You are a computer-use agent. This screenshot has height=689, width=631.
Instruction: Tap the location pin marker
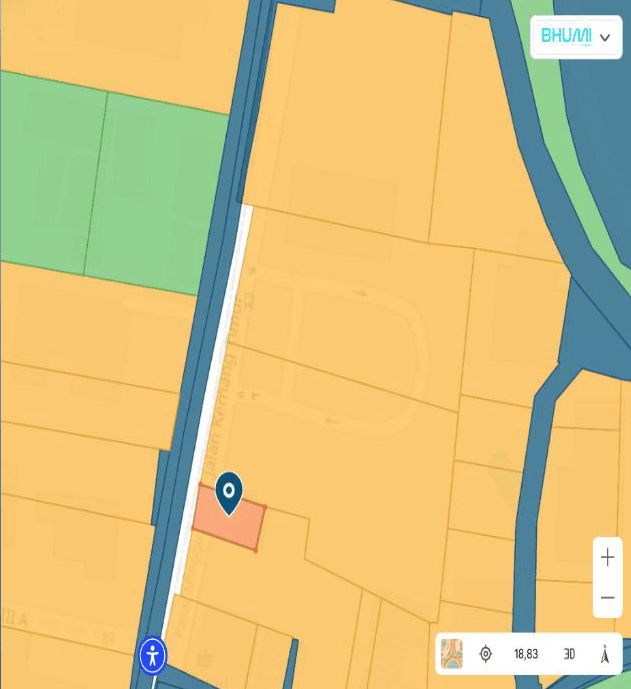click(x=229, y=491)
